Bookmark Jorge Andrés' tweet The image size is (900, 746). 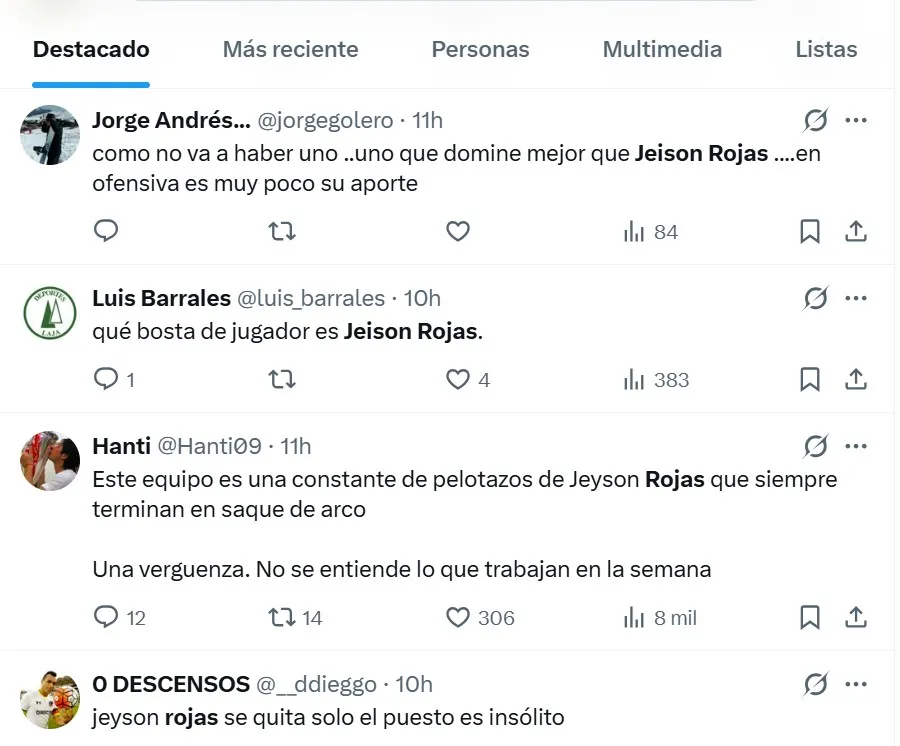point(810,232)
